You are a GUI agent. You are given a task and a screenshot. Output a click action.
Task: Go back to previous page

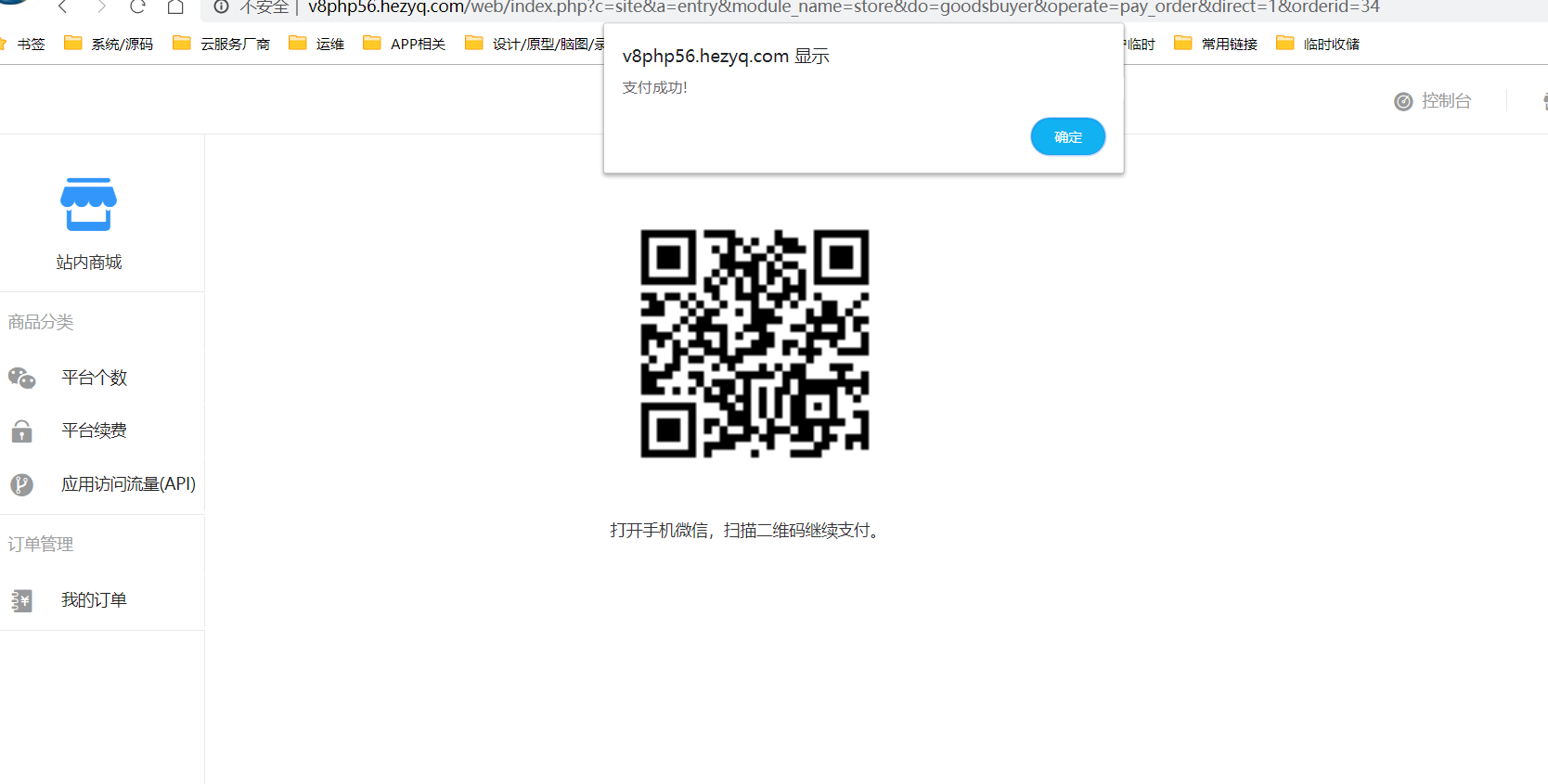[x=62, y=7]
